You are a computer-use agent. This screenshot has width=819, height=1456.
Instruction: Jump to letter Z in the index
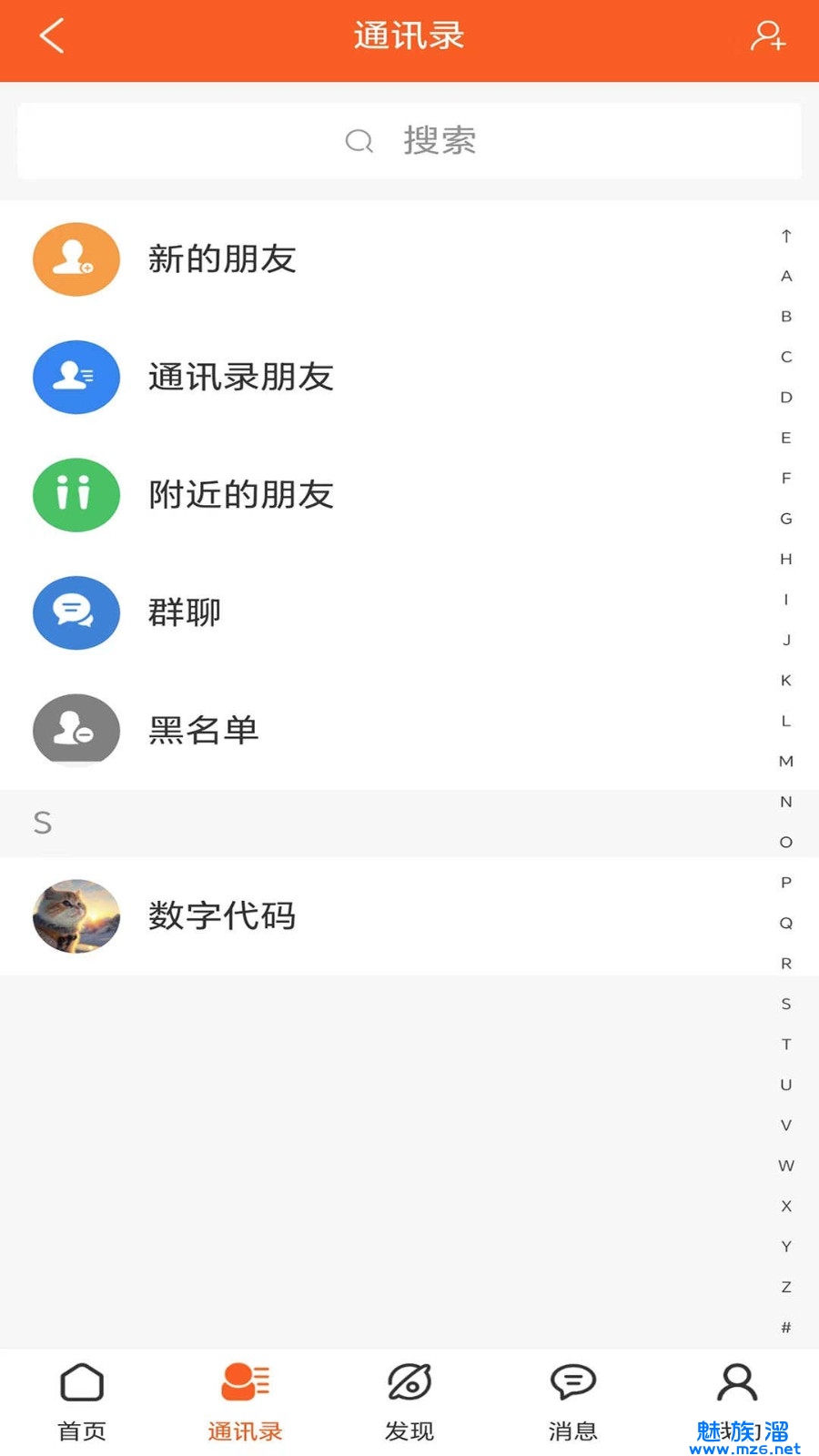click(x=786, y=1287)
